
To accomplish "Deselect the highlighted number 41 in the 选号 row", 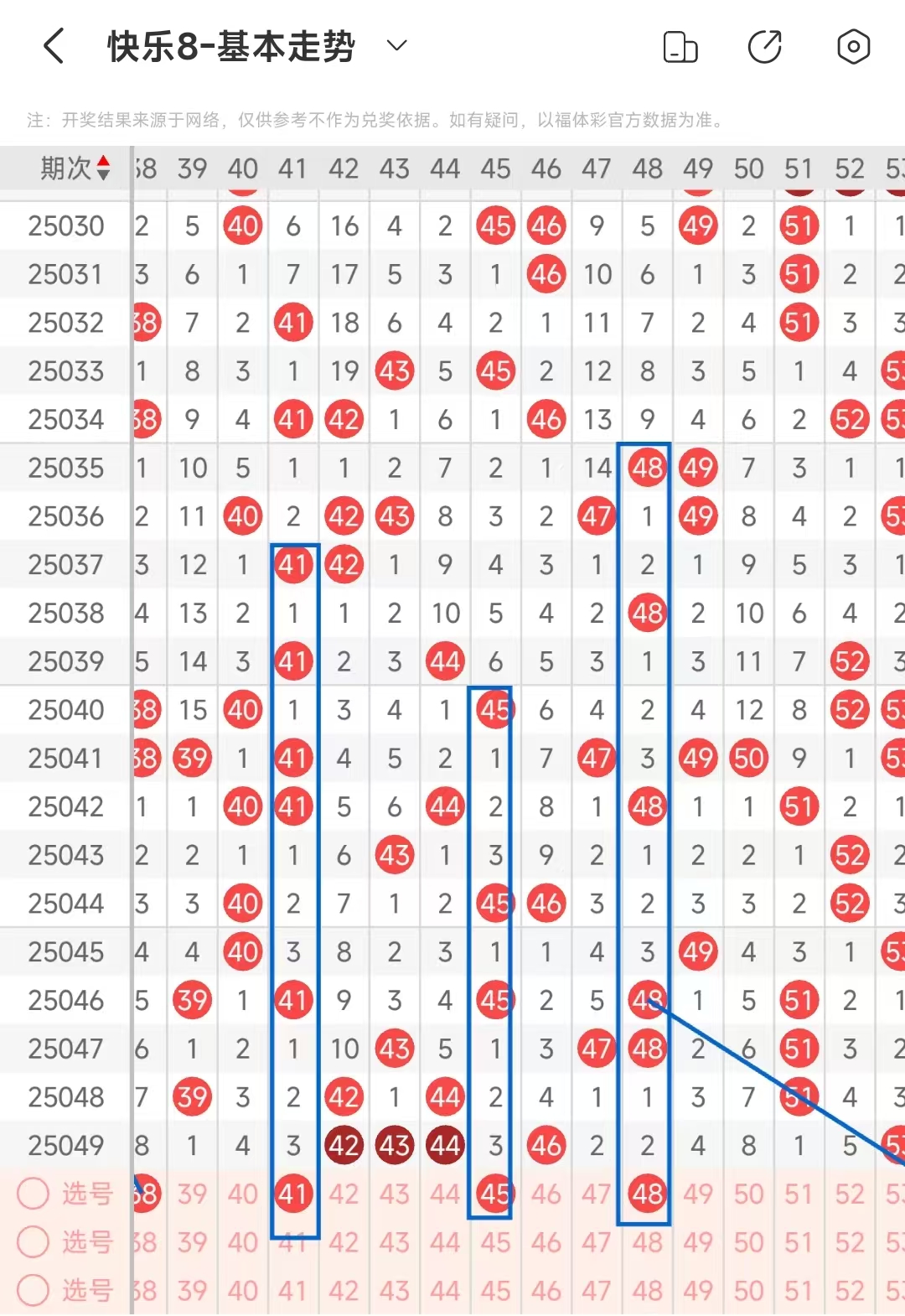I will click(293, 1194).
